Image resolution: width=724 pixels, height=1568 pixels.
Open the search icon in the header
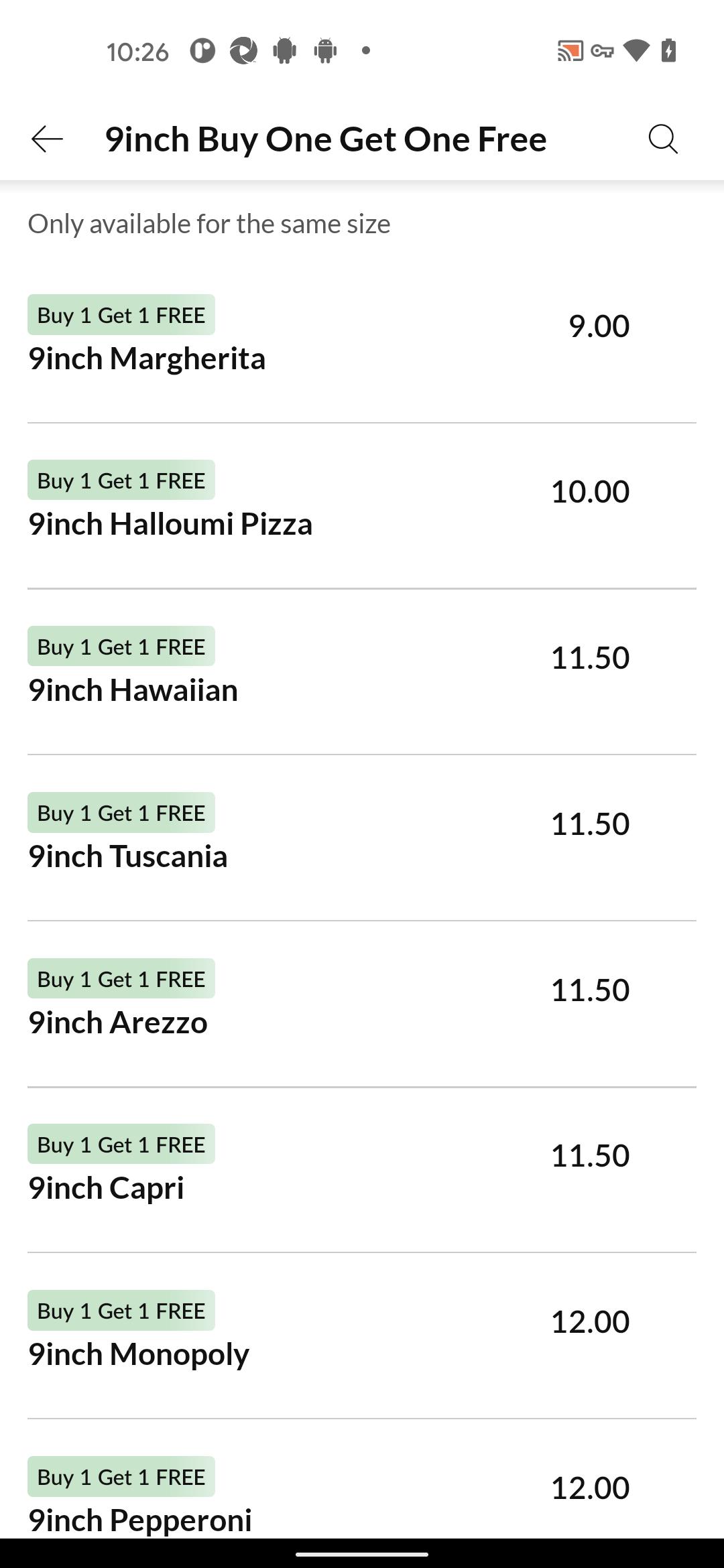[x=663, y=139]
